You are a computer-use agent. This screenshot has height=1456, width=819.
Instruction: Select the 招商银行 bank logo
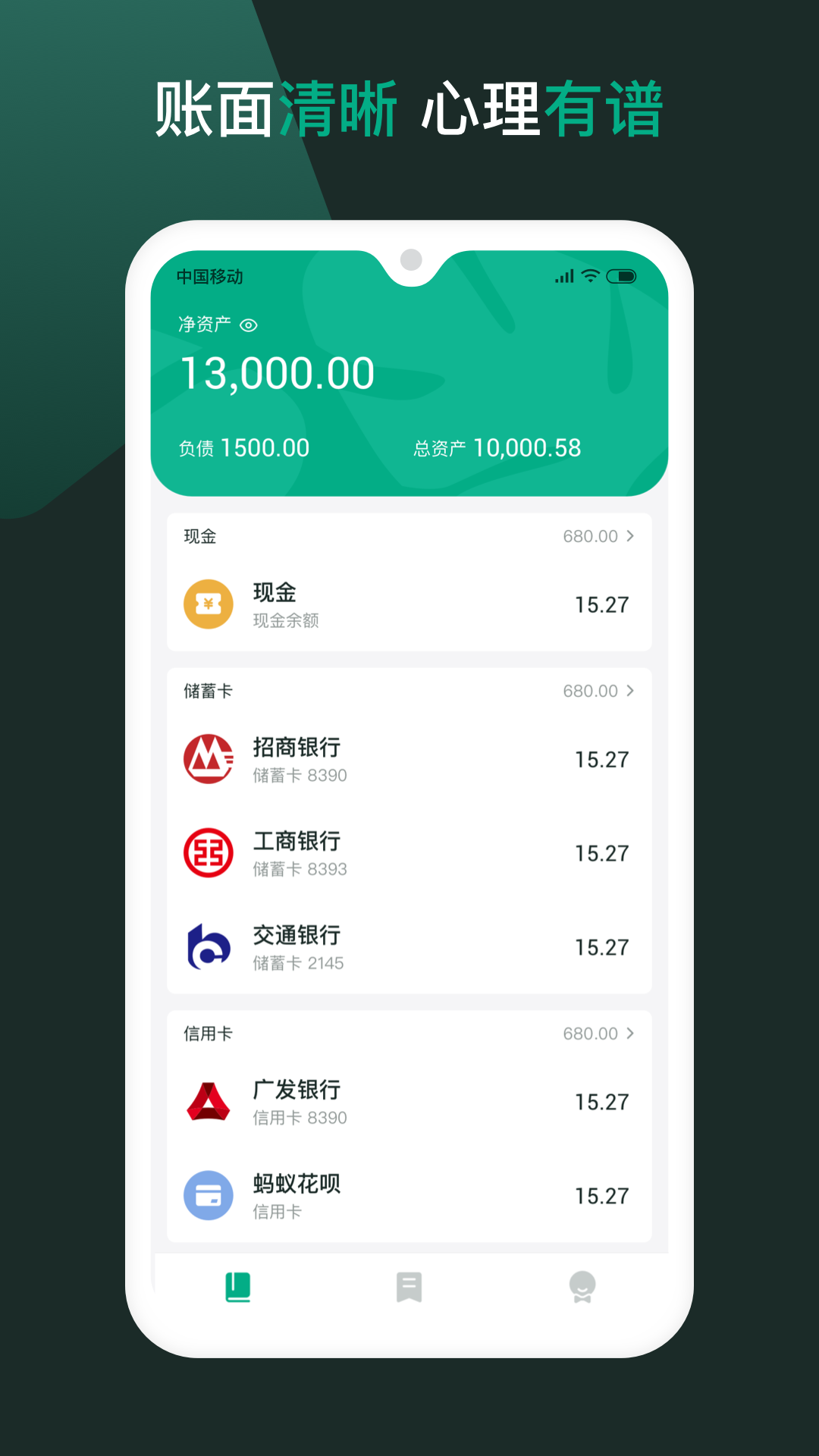pos(208,758)
